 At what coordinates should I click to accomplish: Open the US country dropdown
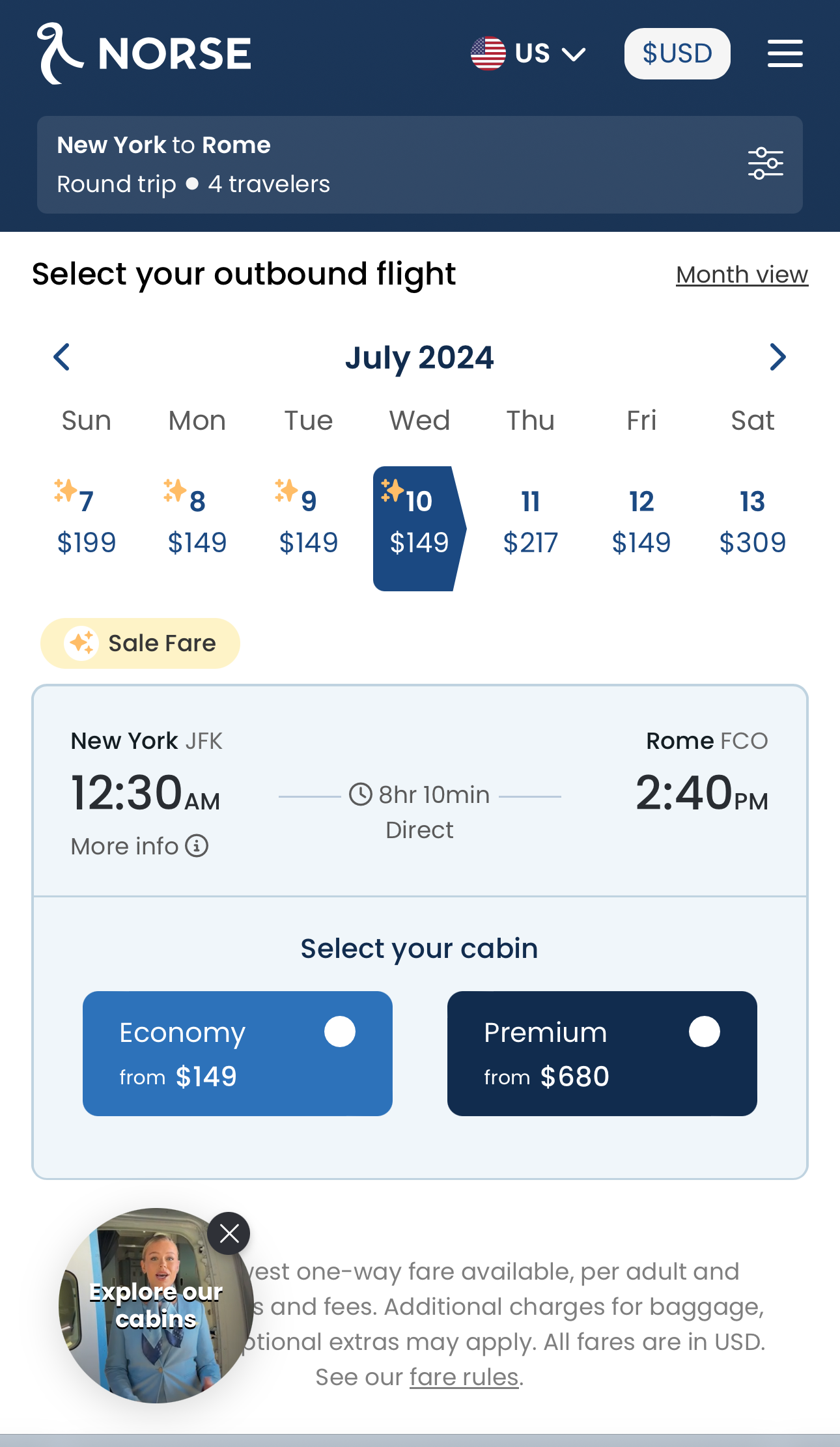pos(528,53)
